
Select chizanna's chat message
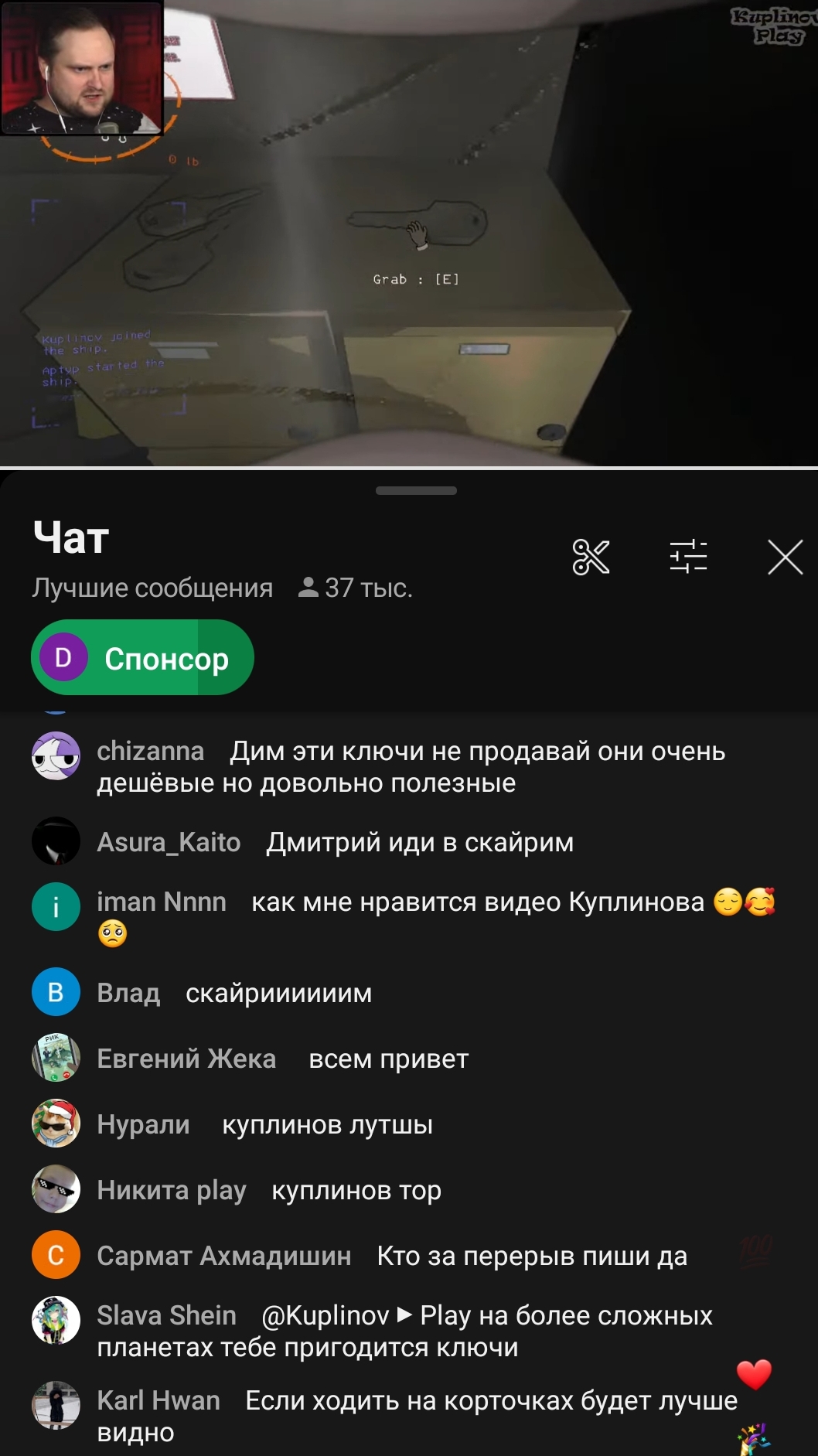(409, 766)
